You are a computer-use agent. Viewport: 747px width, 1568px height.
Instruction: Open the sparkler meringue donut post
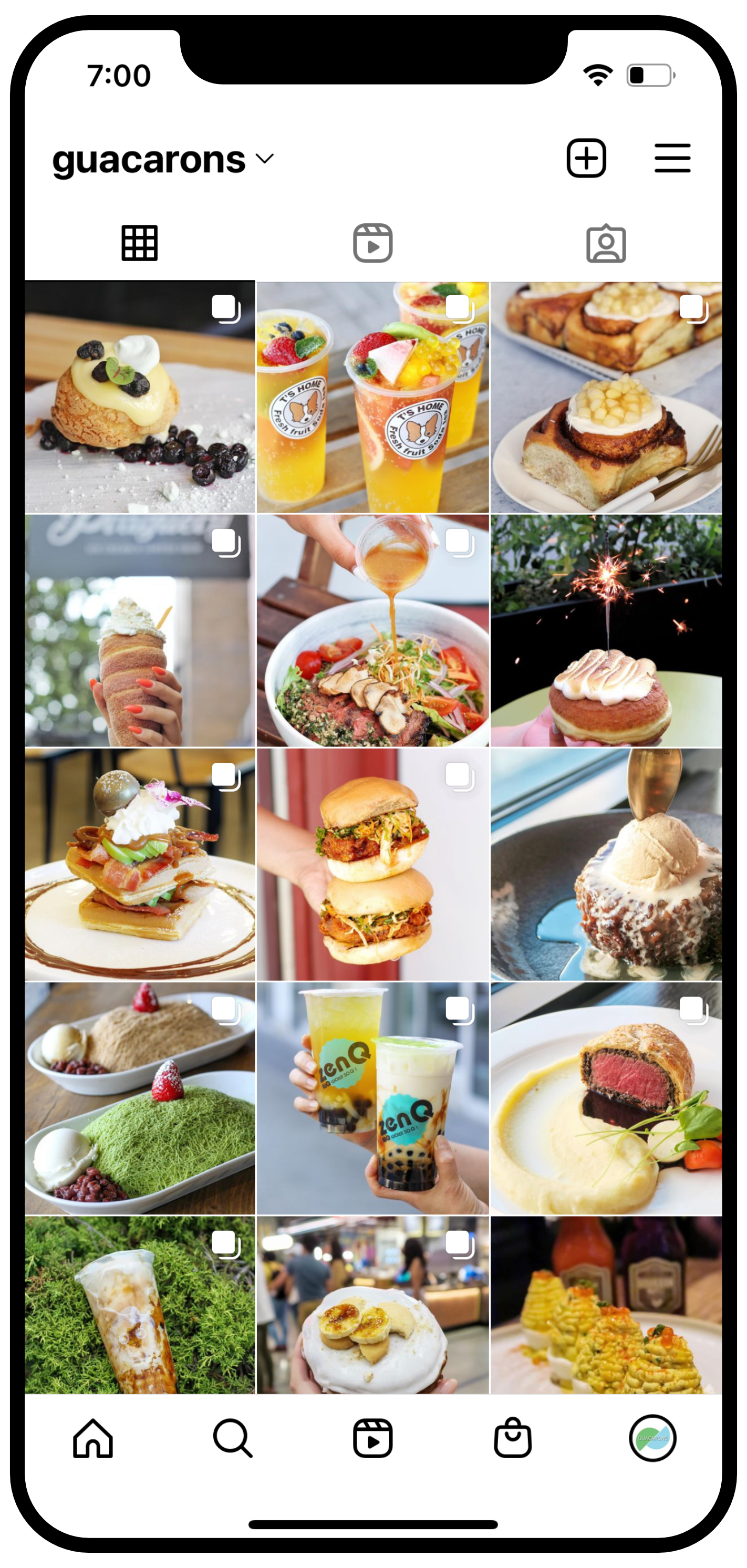click(x=606, y=630)
